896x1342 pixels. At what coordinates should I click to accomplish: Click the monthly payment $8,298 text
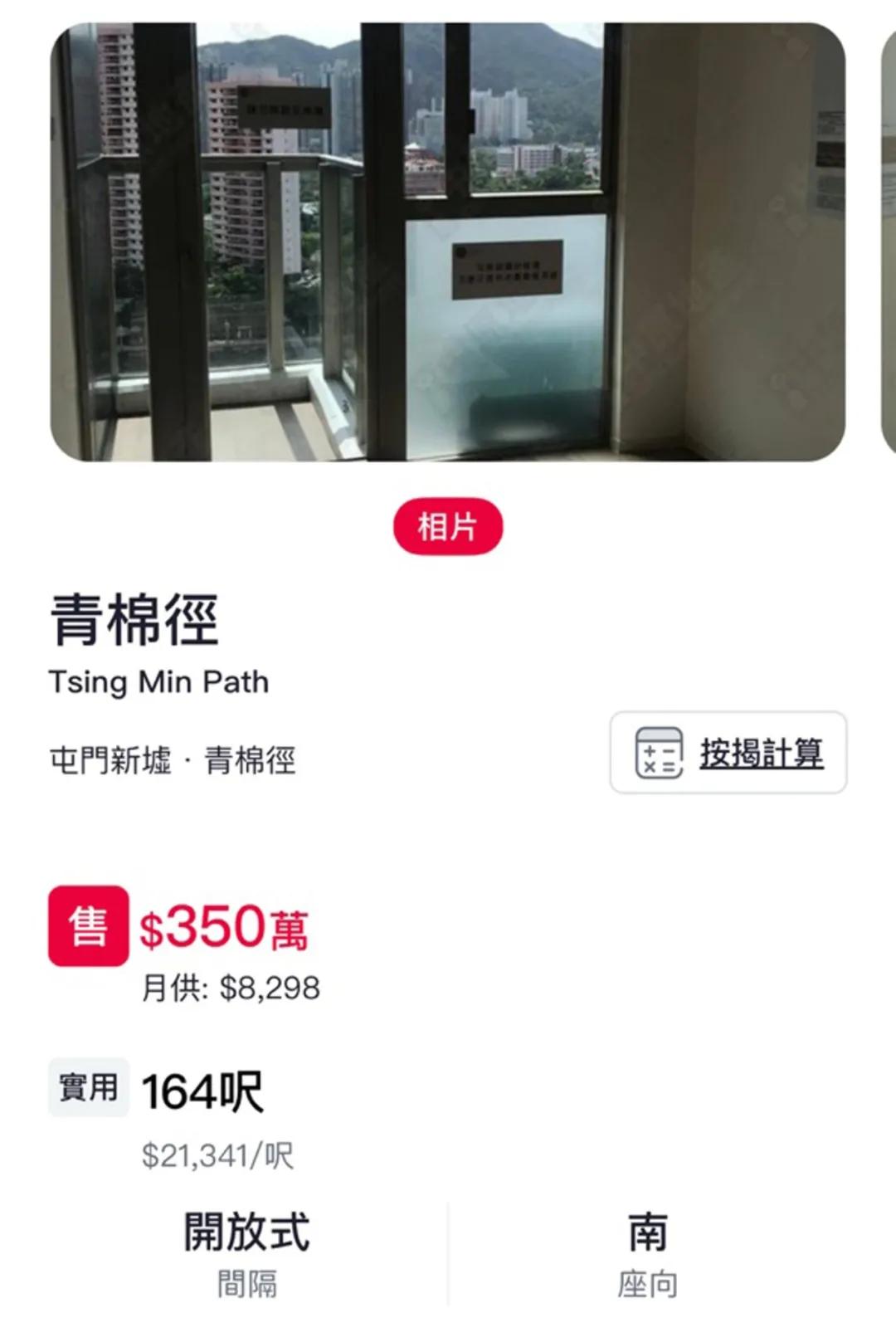click(232, 988)
